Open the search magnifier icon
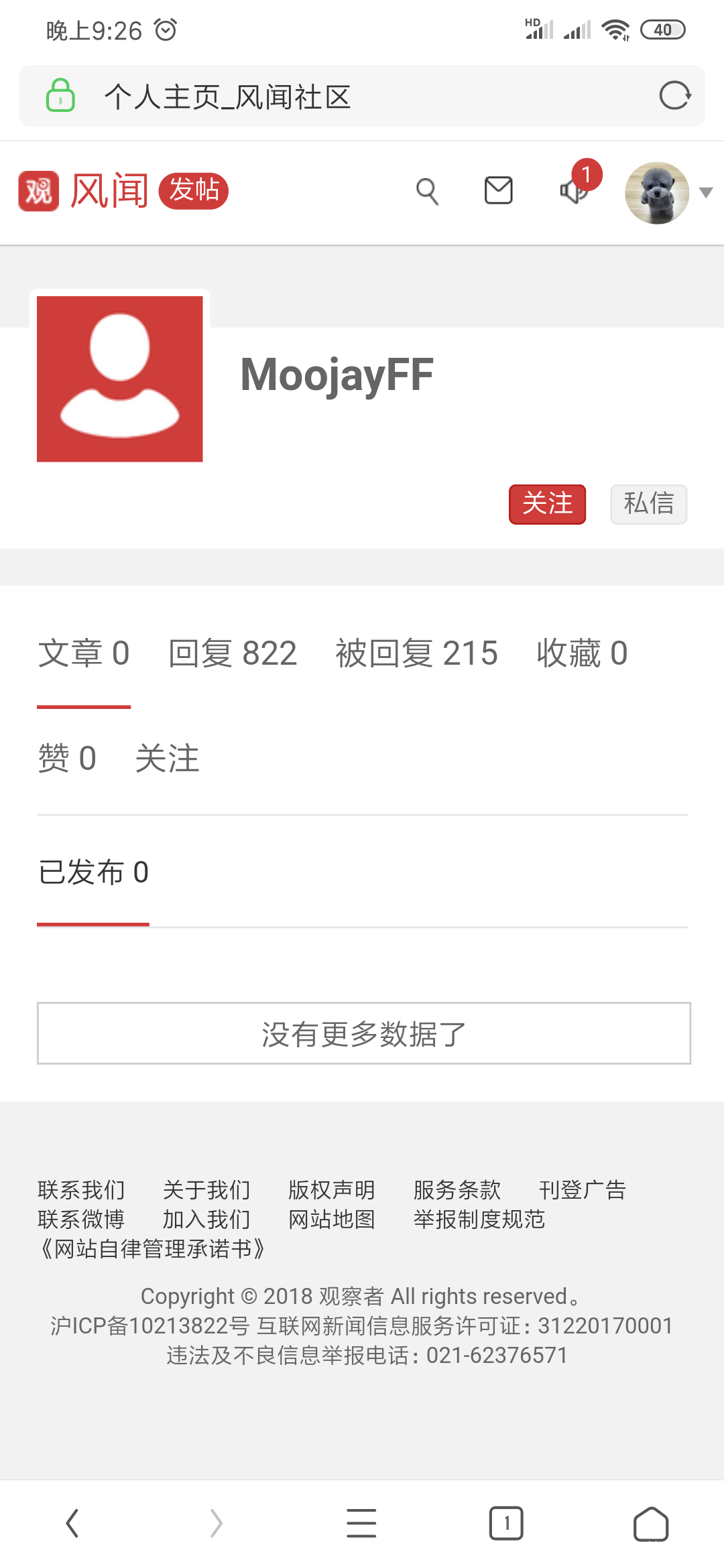 click(x=427, y=192)
